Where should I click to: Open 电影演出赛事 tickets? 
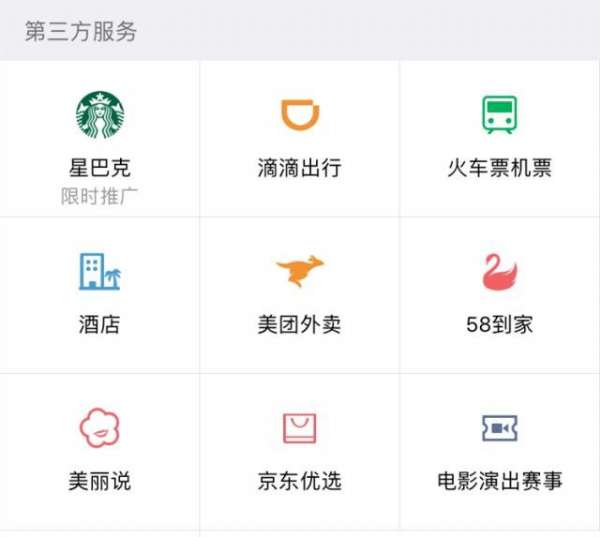(499, 450)
